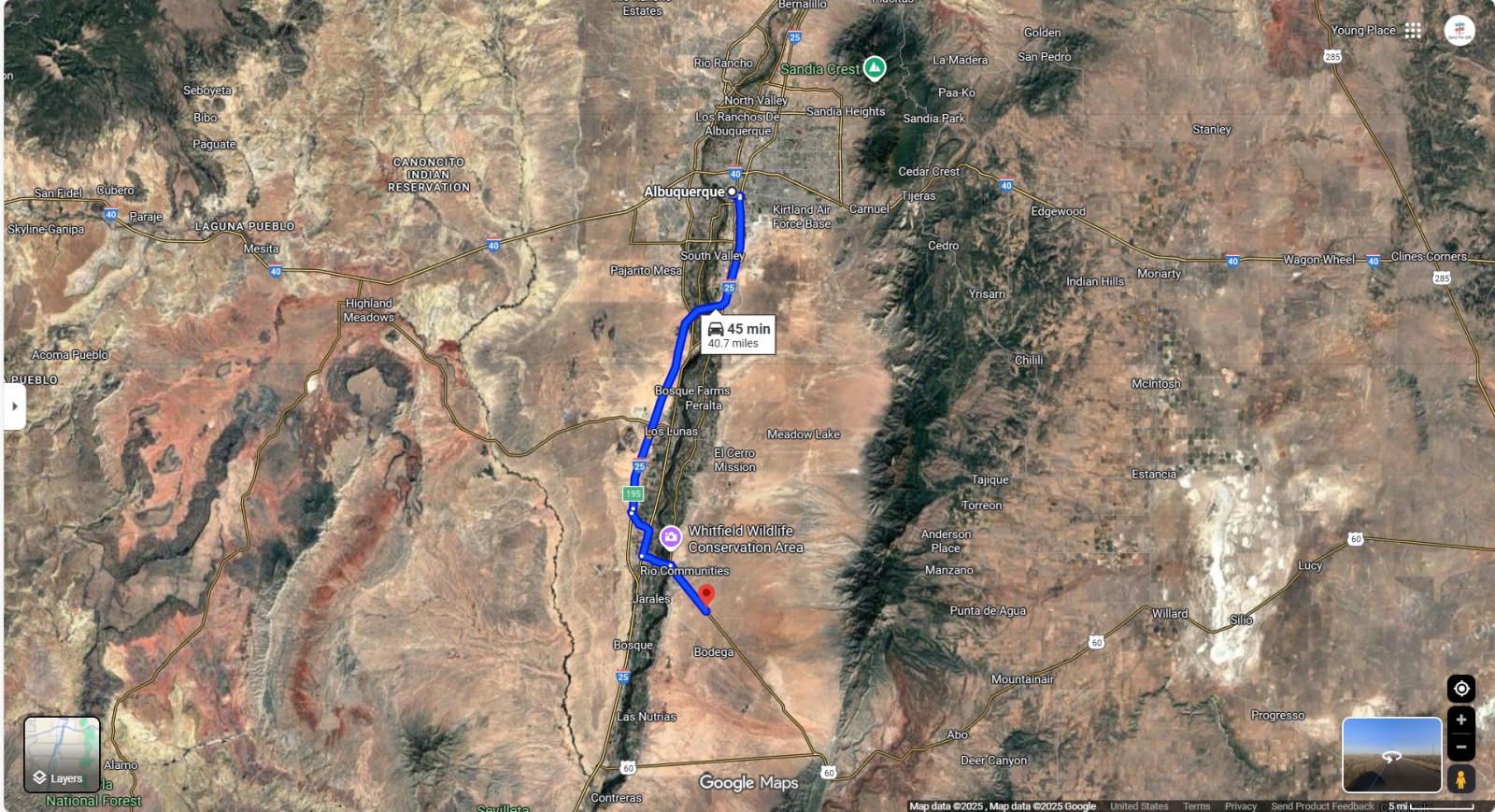The width and height of the screenshot is (1495, 812).
Task: Zoom in on the map
Action: click(x=1460, y=720)
